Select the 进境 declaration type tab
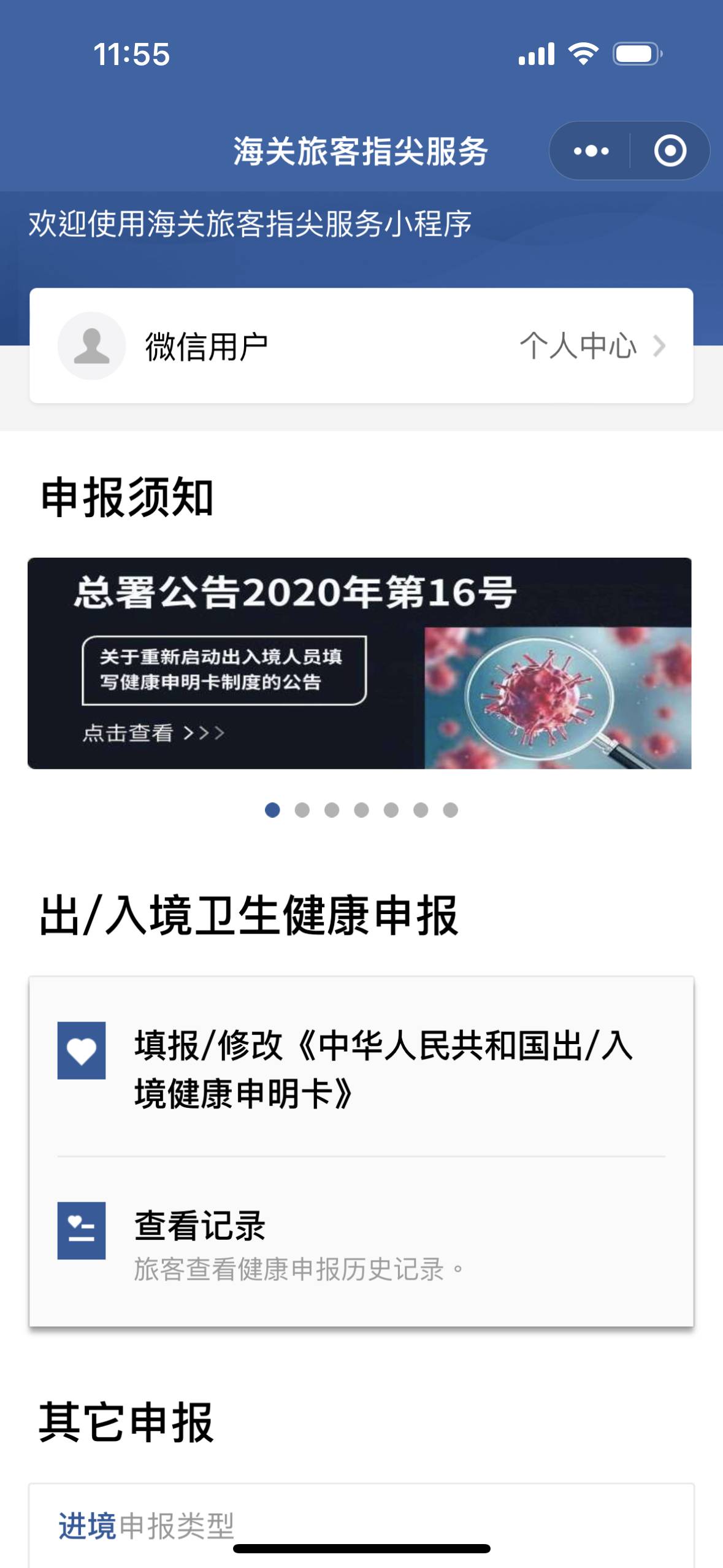Image resolution: width=723 pixels, height=1568 pixels. tap(87, 1526)
